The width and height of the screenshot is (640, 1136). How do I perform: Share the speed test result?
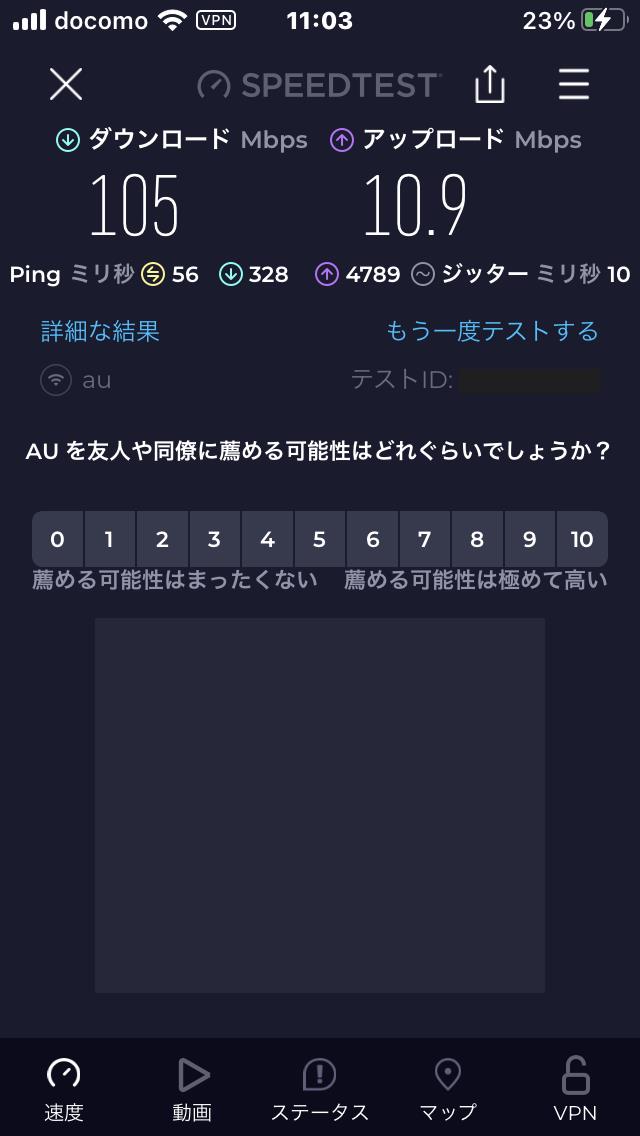tap(489, 85)
